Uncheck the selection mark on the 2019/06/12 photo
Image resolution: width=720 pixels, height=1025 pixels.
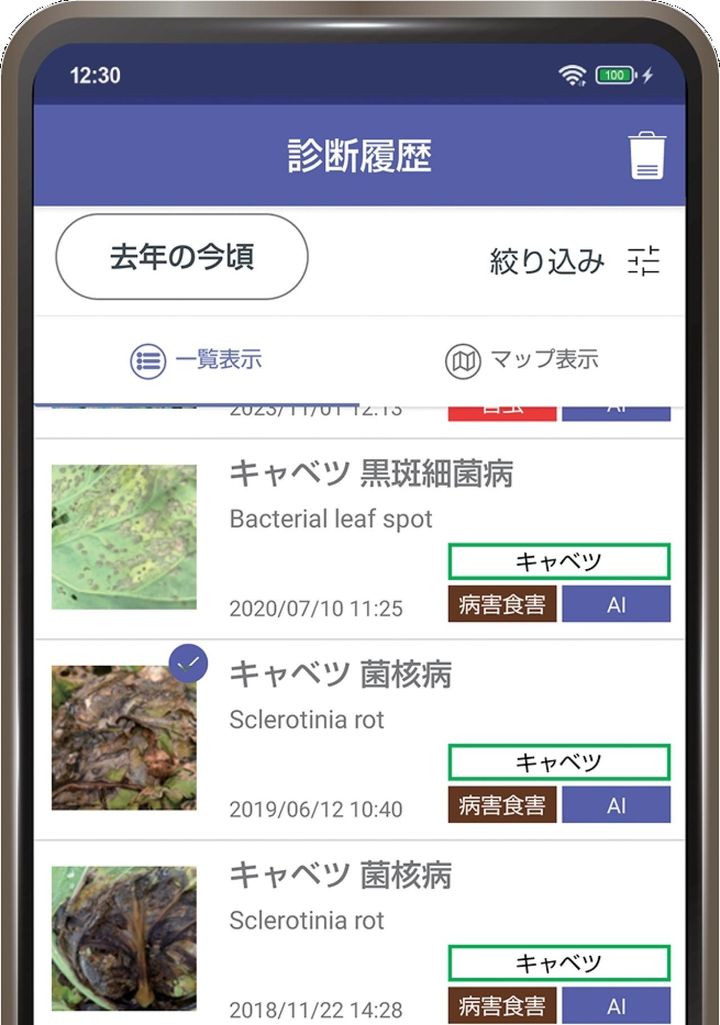pyautogui.click(x=188, y=664)
